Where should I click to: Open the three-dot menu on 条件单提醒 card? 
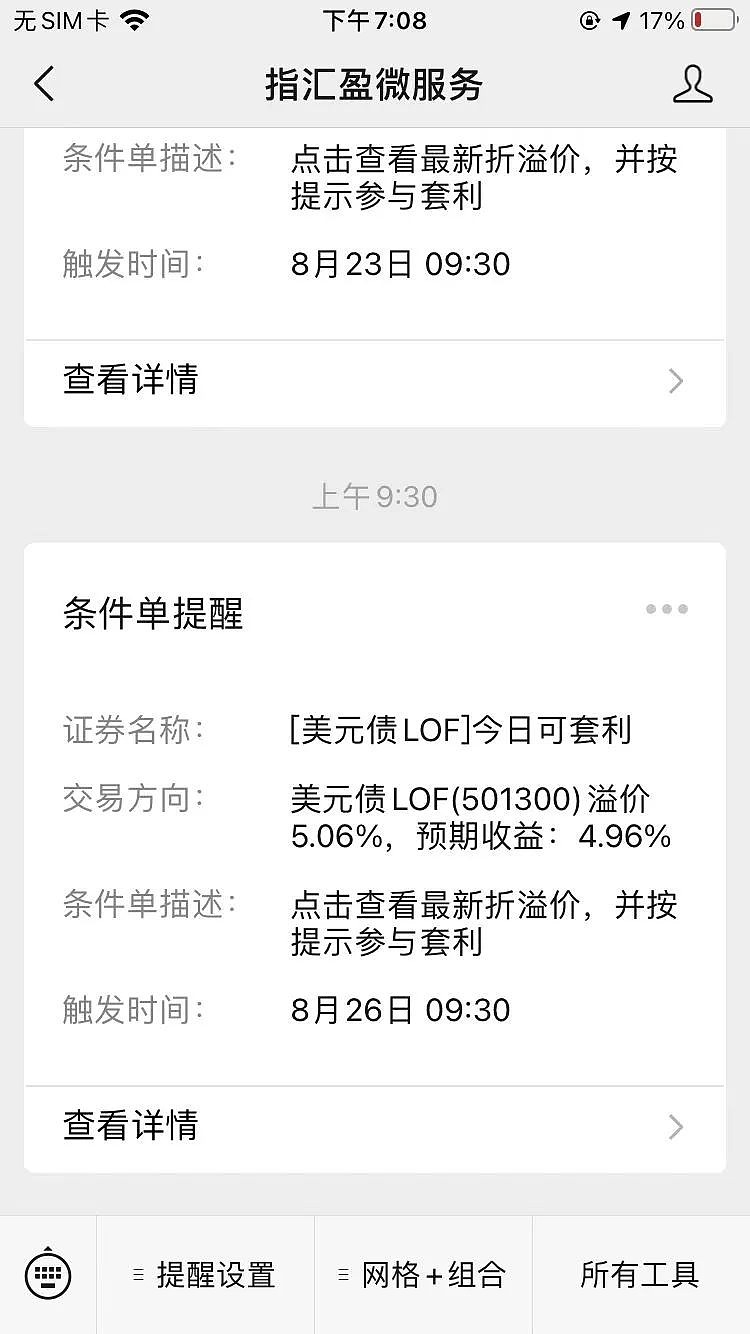tap(666, 609)
